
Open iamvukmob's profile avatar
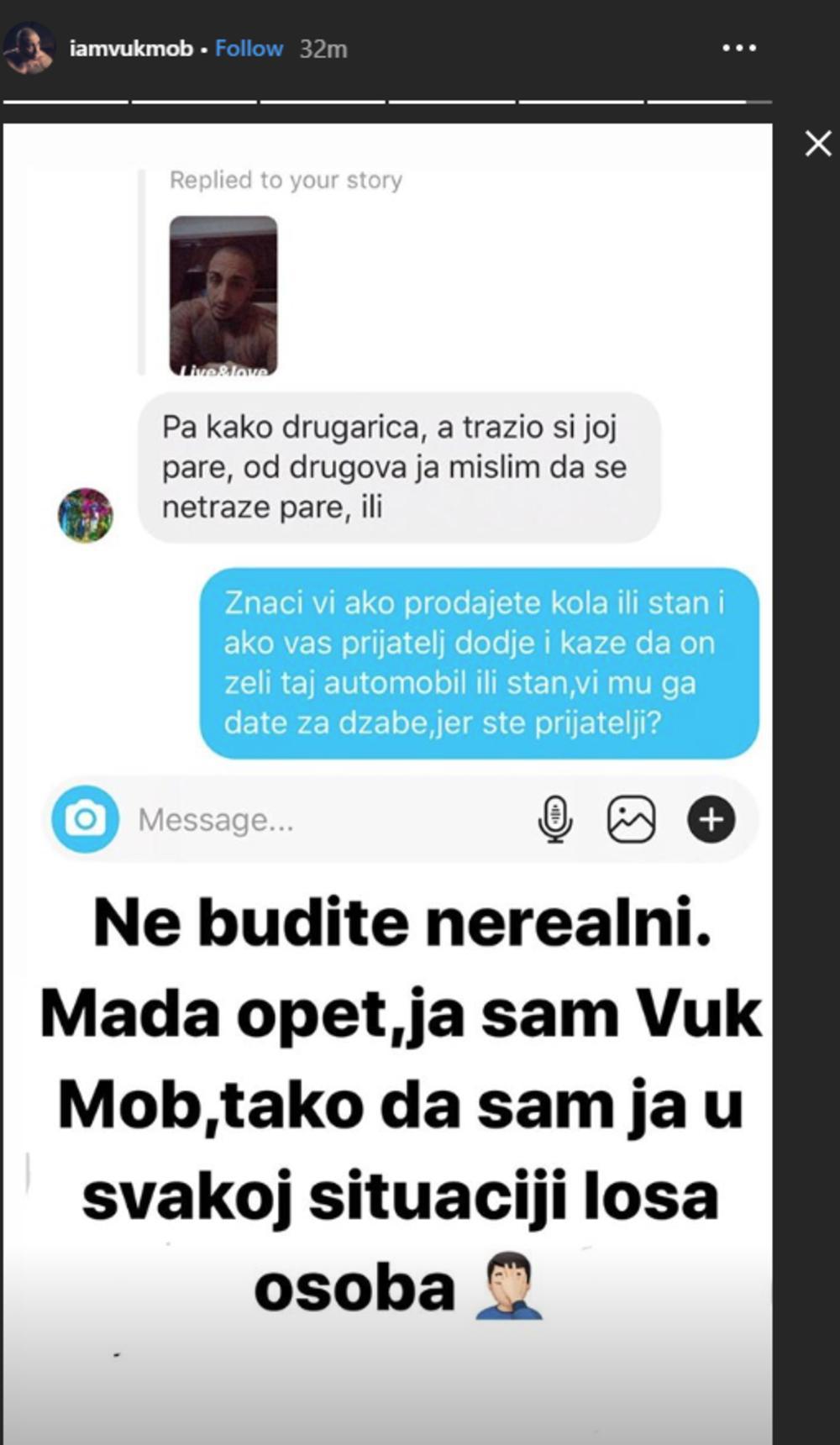coord(29,48)
